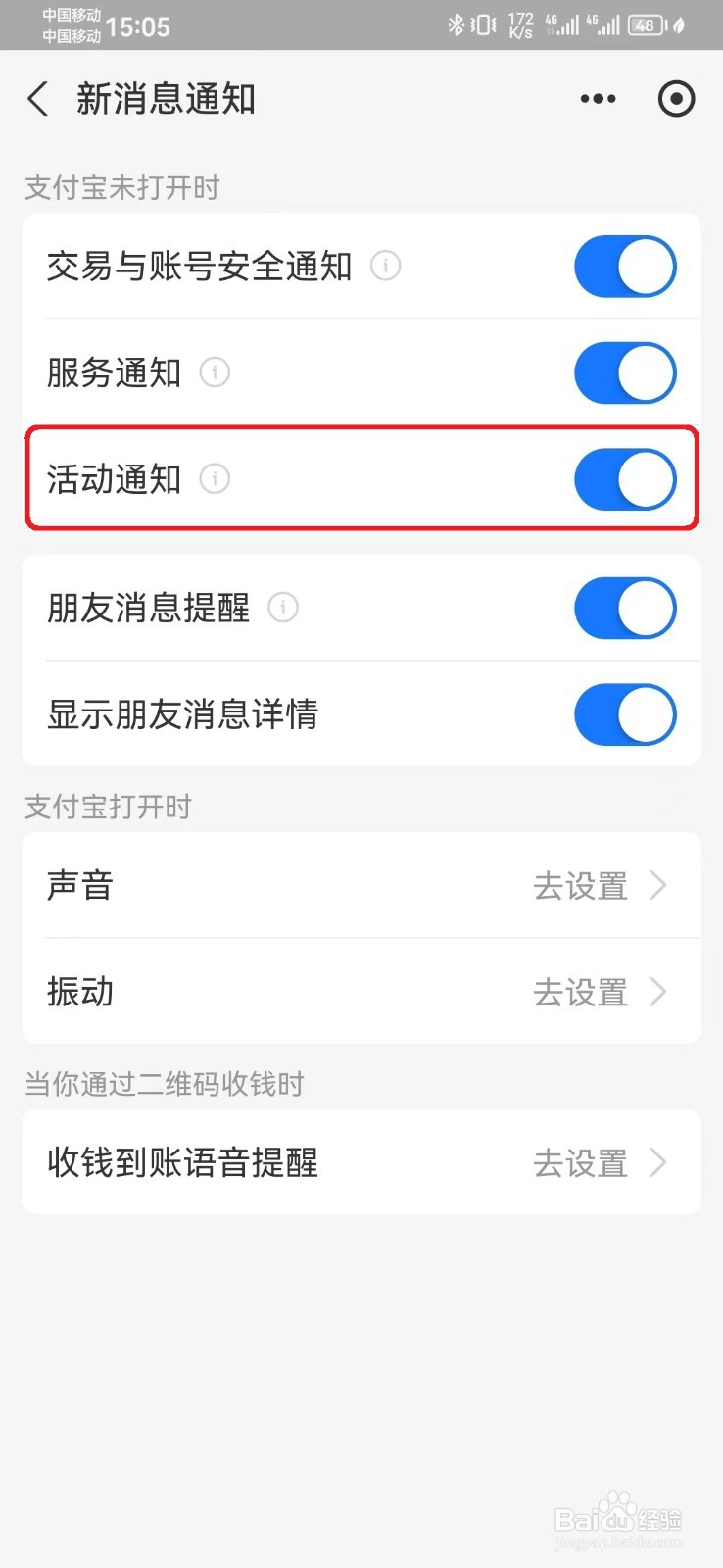Expand the 声音 settings via its chevron

(x=658, y=885)
